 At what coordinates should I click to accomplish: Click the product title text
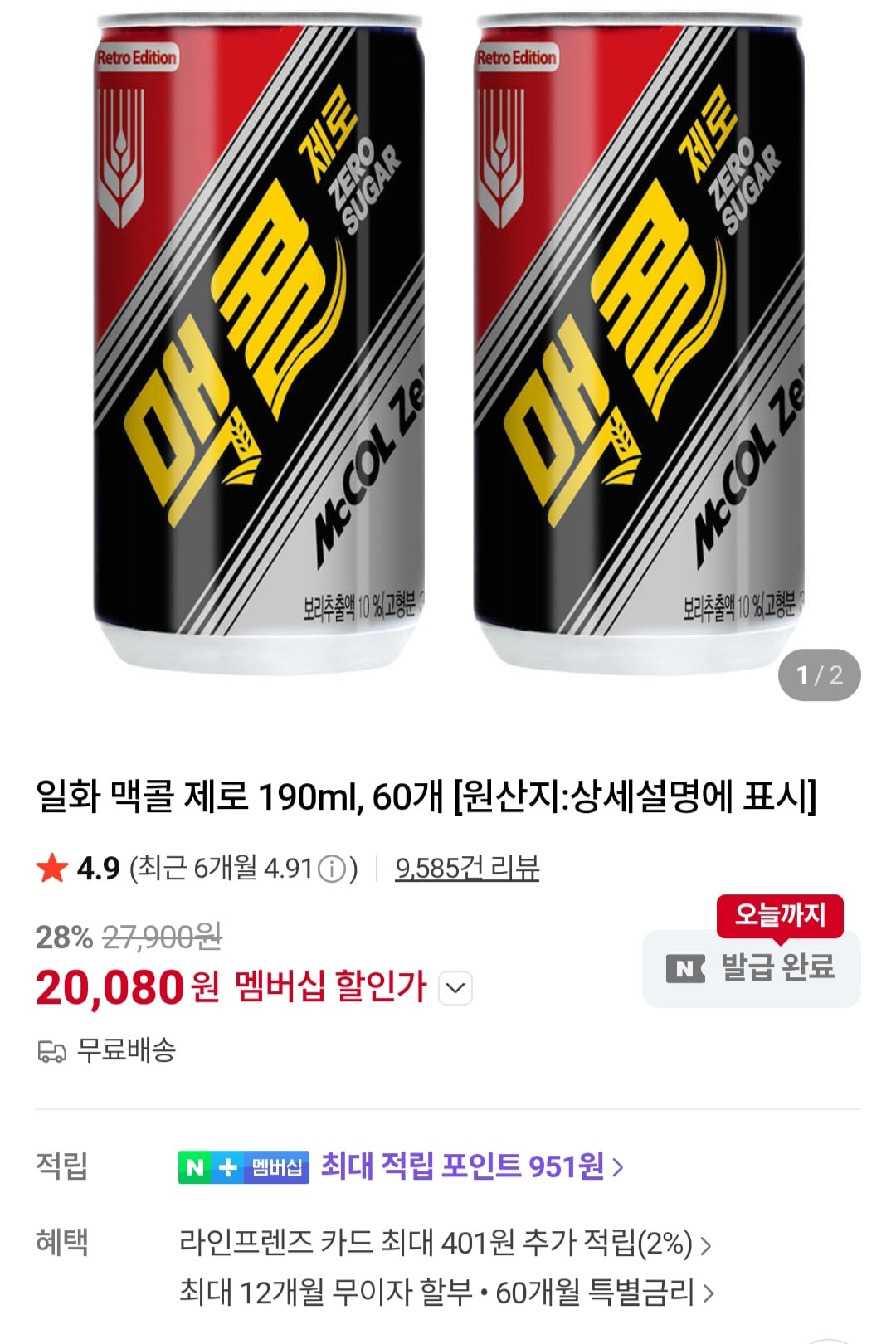pos(427,796)
